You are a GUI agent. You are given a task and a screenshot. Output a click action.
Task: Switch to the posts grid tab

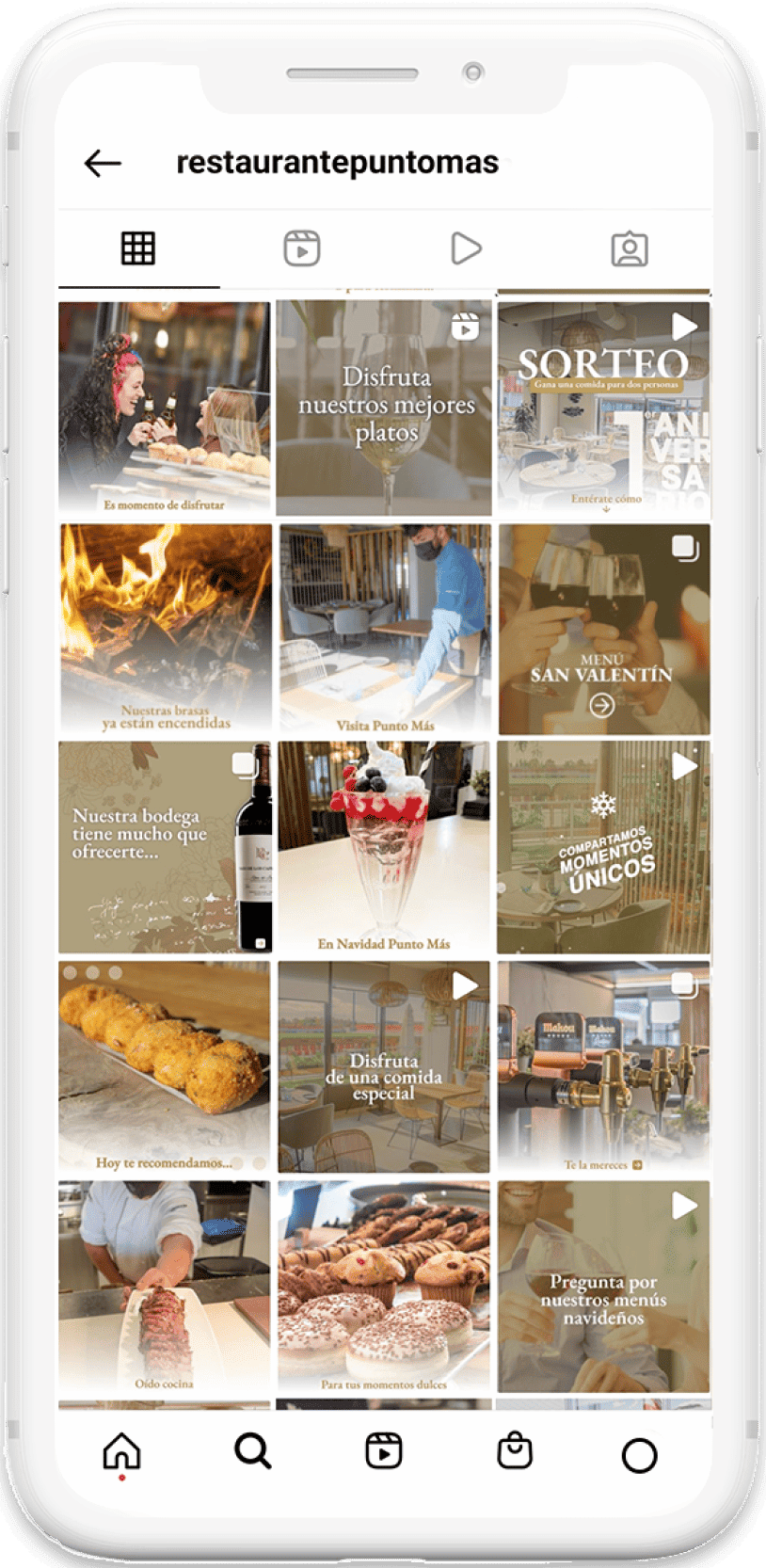pyautogui.click(x=138, y=248)
